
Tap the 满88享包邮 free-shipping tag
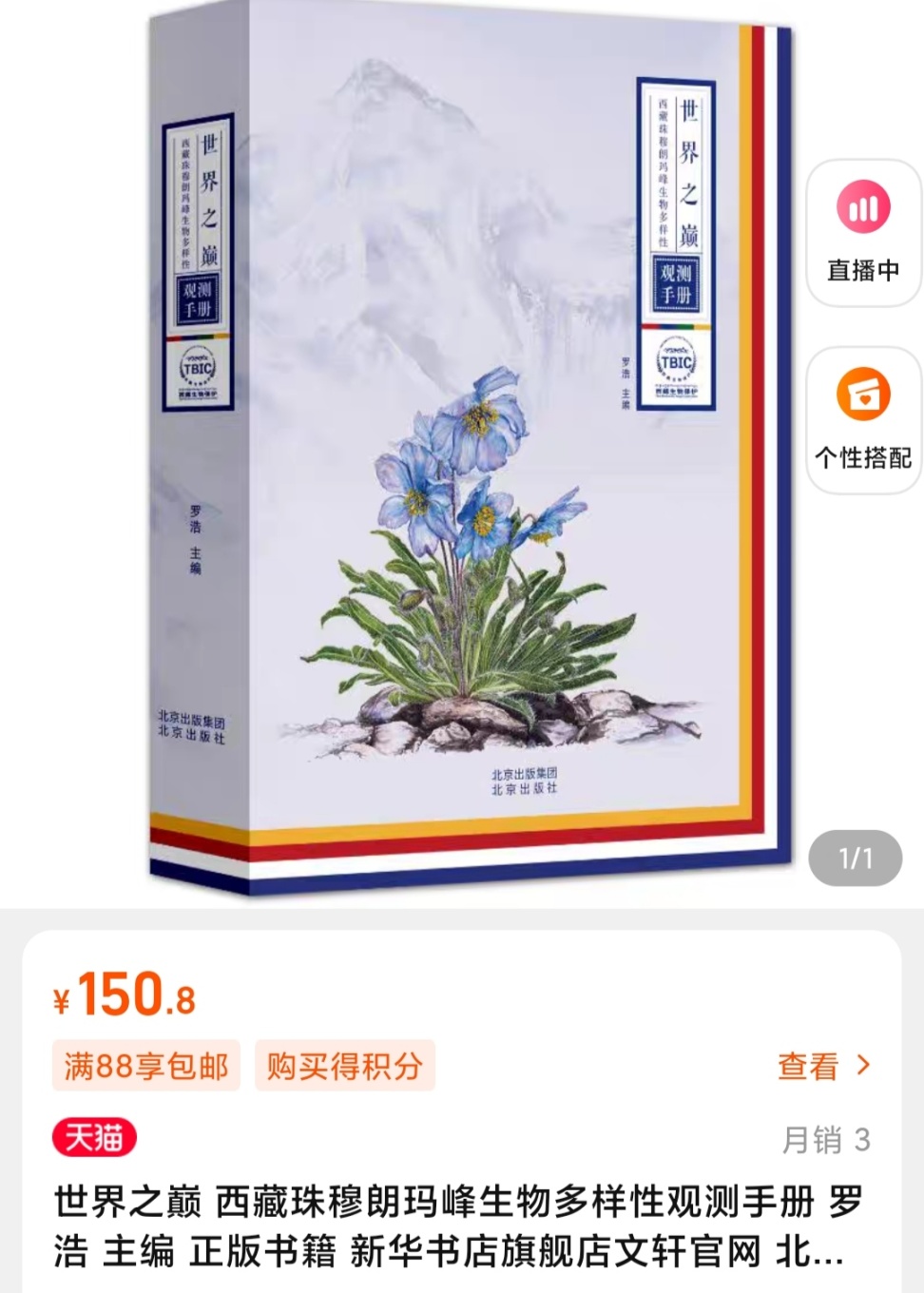[146, 1066]
